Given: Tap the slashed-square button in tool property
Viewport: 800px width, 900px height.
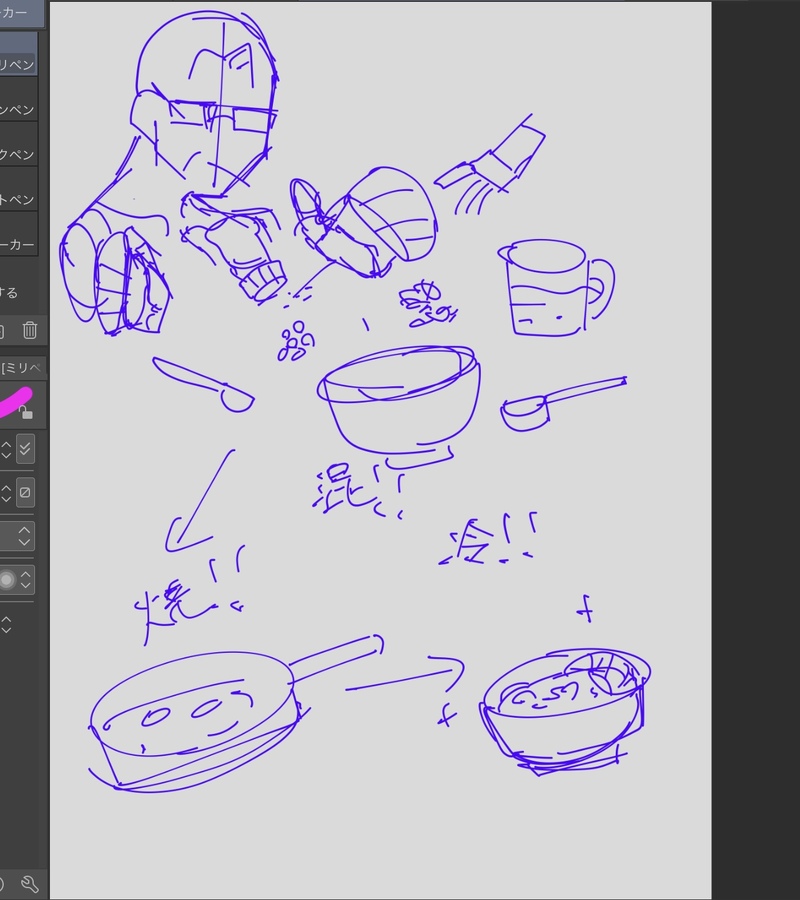Looking at the screenshot, I should [26, 492].
